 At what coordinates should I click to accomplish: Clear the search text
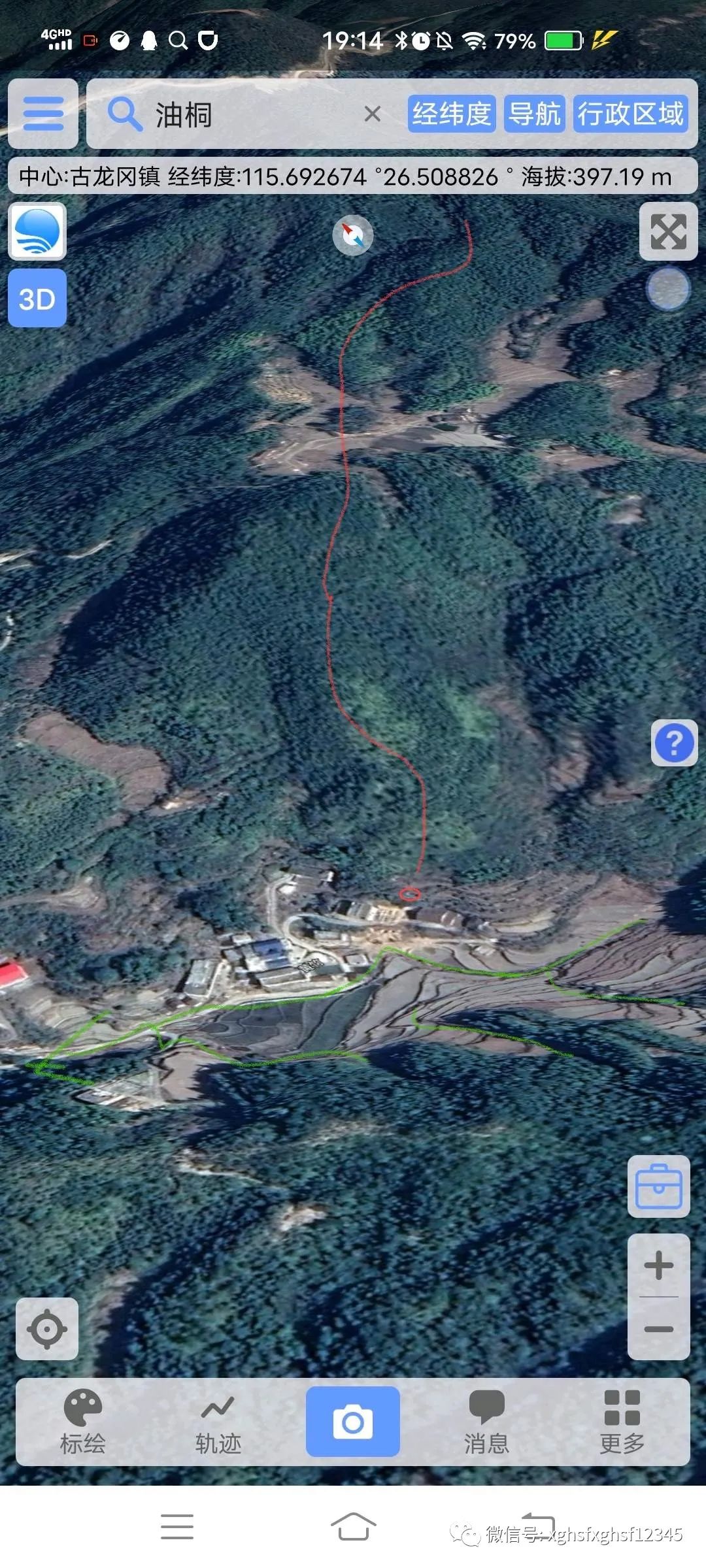pyautogui.click(x=373, y=114)
